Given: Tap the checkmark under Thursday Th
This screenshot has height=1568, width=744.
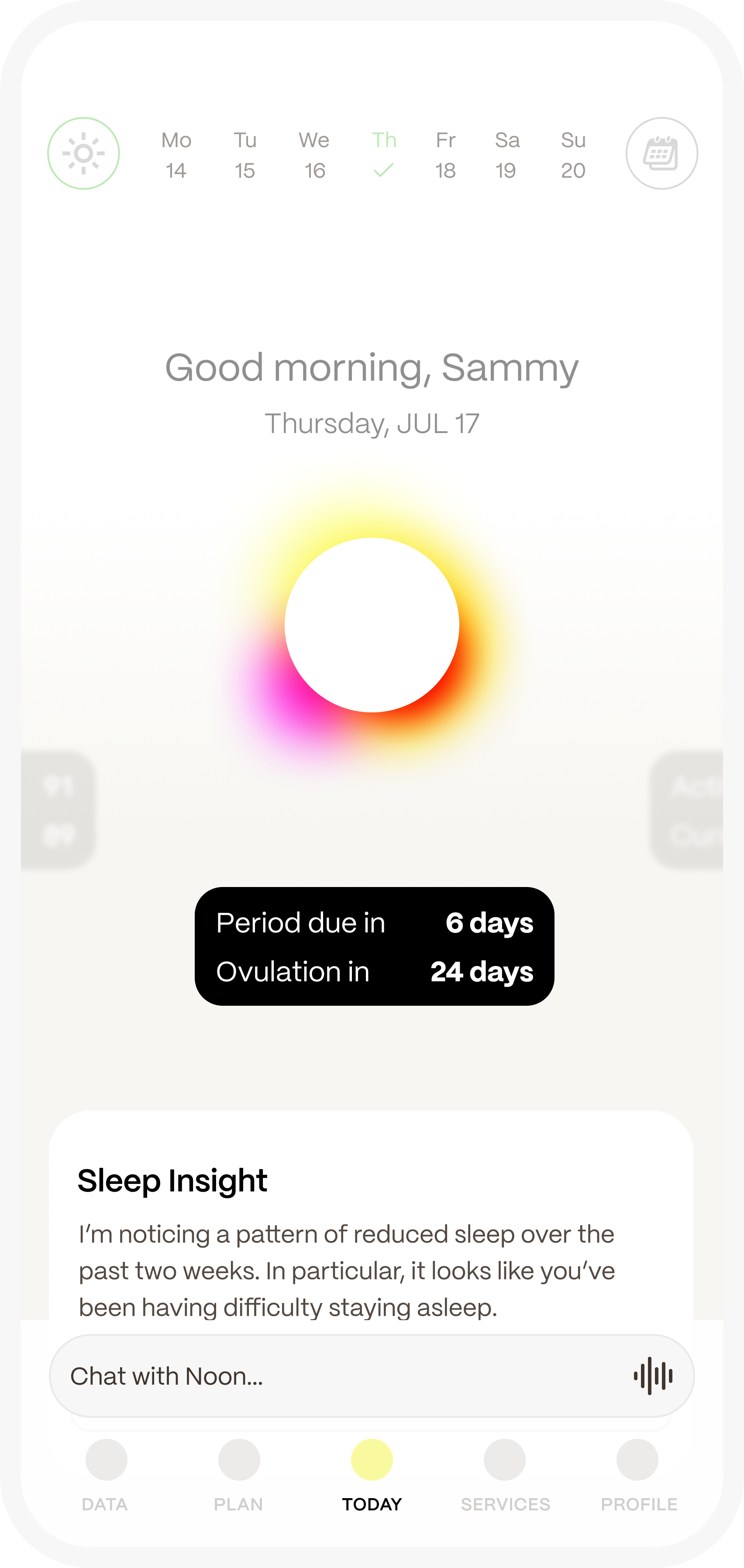Looking at the screenshot, I should (383, 171).
